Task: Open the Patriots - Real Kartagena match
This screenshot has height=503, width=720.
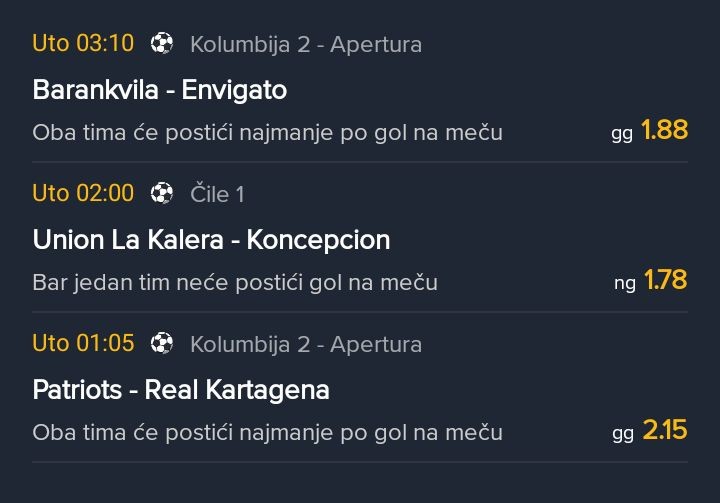Action: (181, 390)
